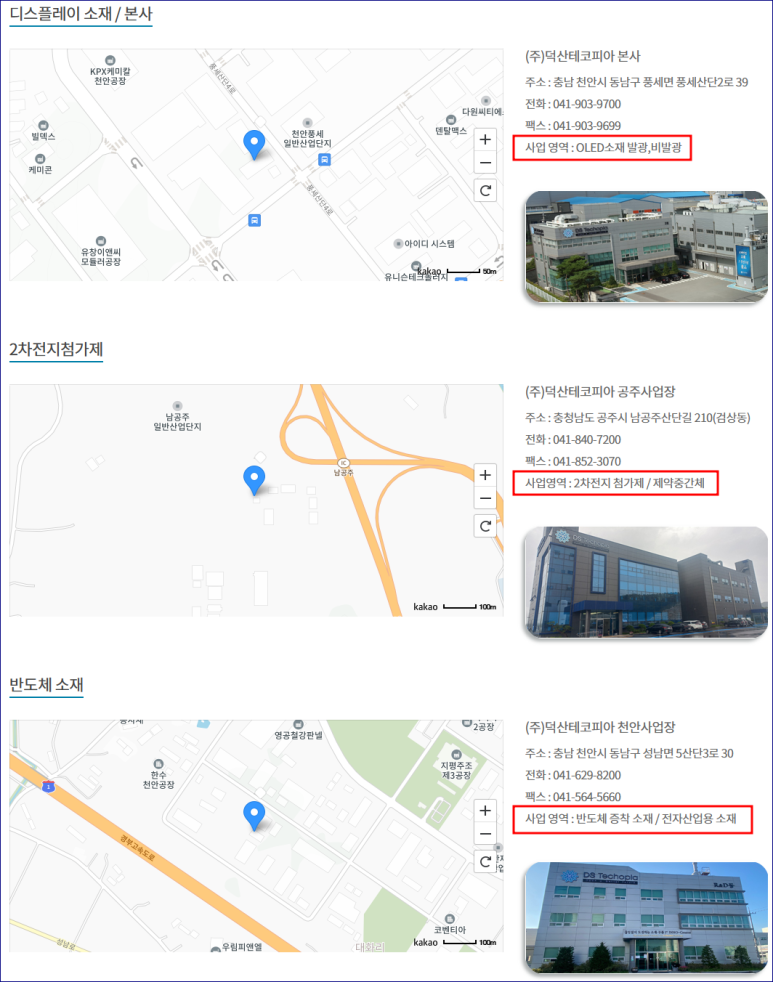Zoom in on the 천안풍세 일반산업단지 map
The width and height of the screenshot is (773, 982).
pyautogui.click(x=485, y=140)
